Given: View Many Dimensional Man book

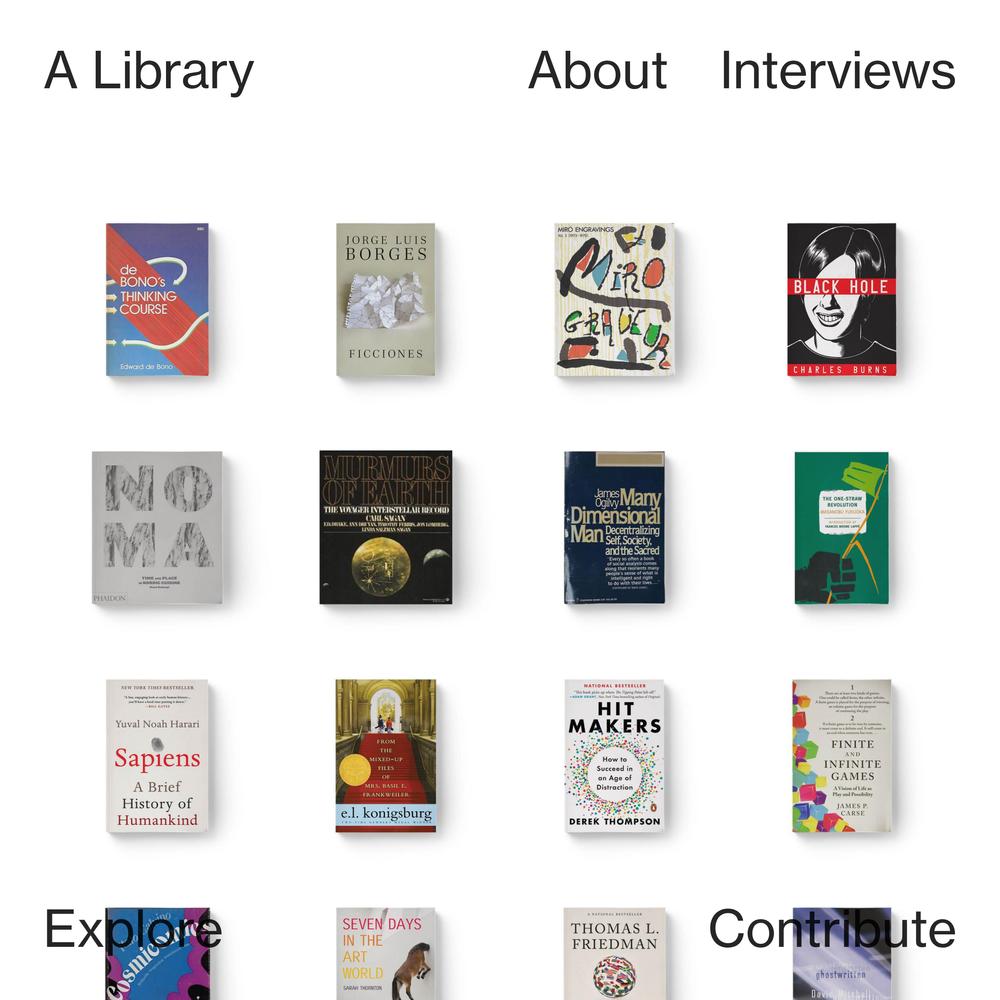Looking at the screenshot, I should point(614,527).
